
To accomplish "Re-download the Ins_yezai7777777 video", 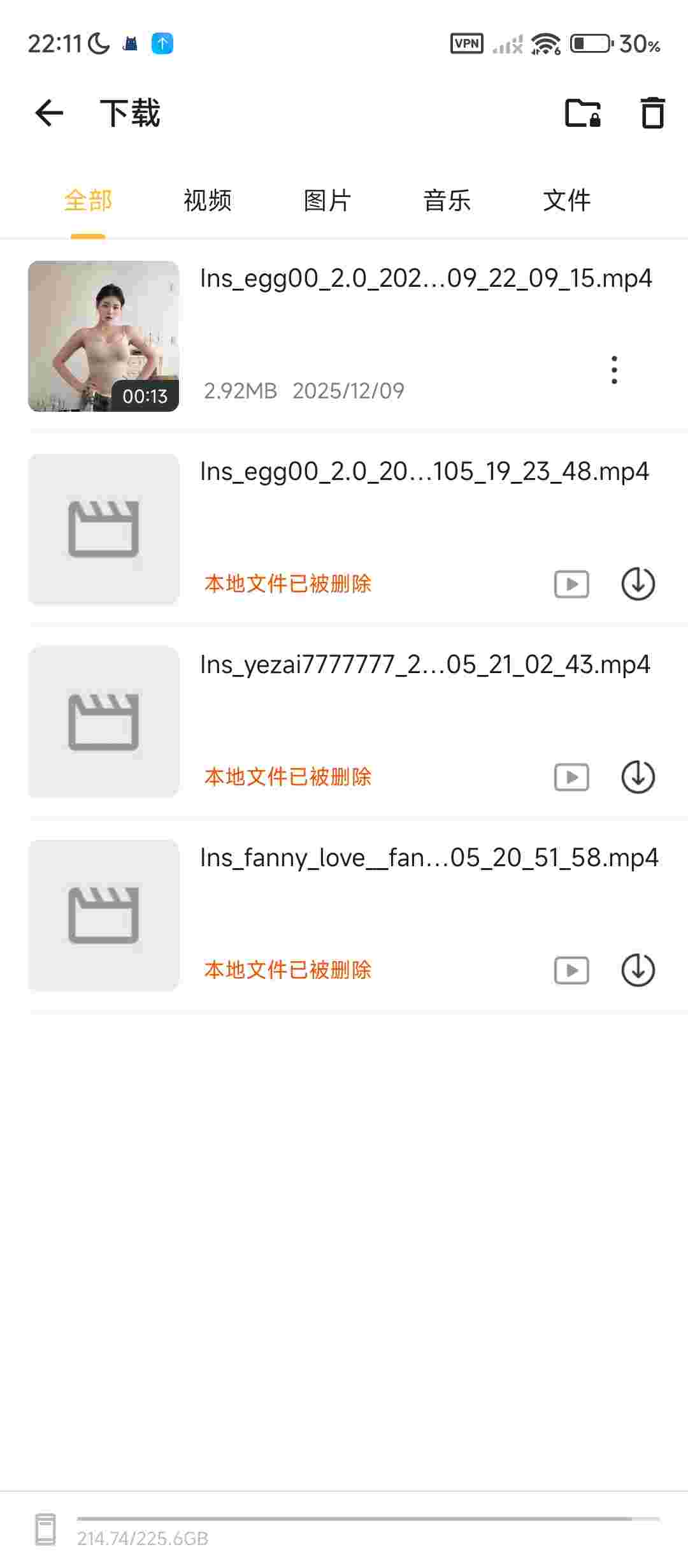I will [638, 777].
